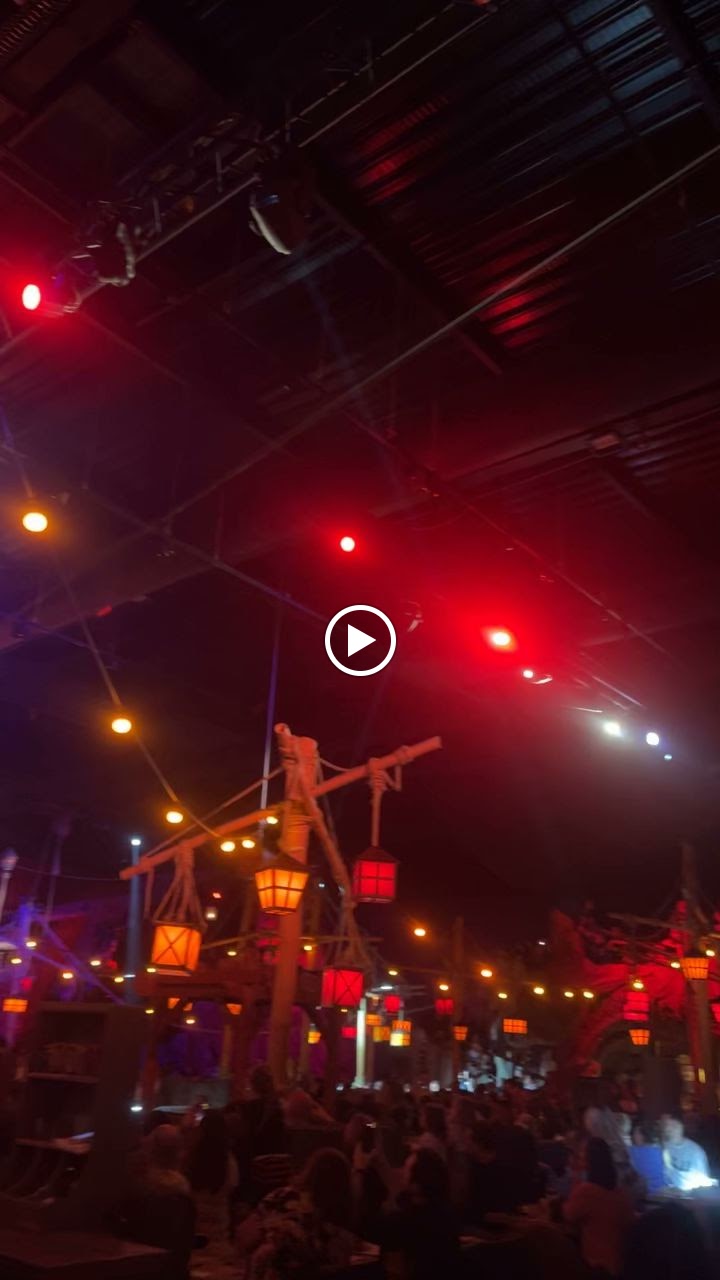Play the paused video
This screenshot has height=1280, width=720.
click(x=360, y=640)
